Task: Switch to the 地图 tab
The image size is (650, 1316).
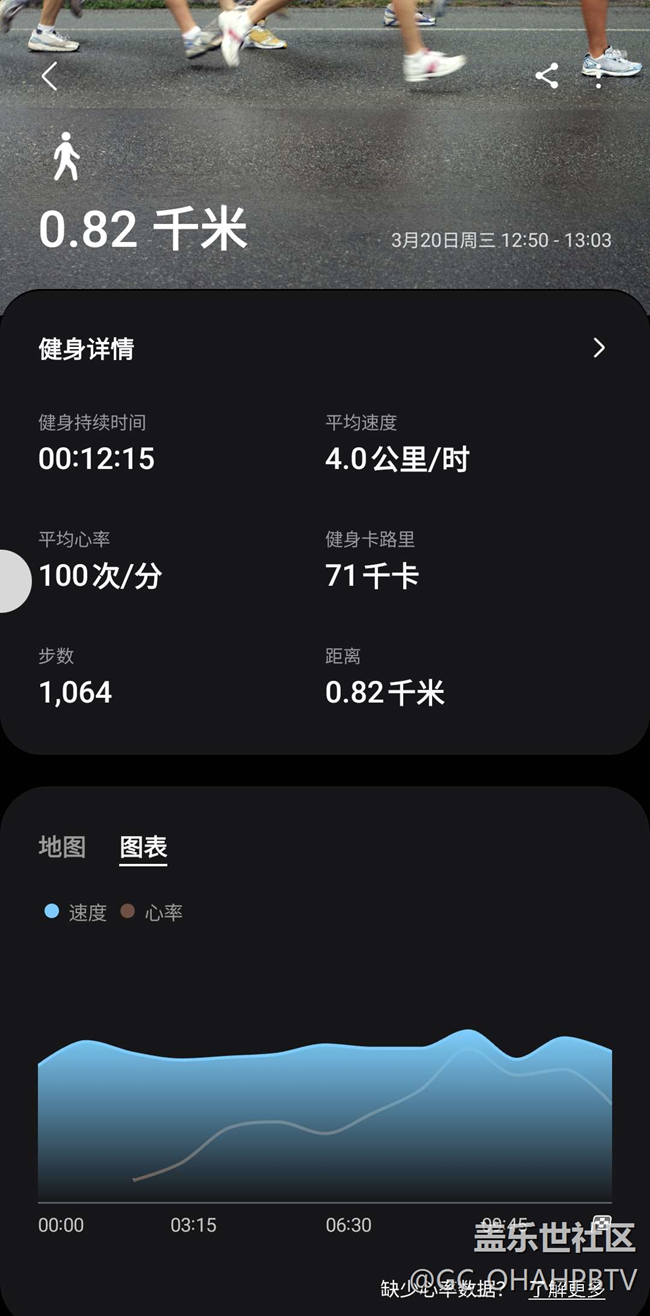Action: click(x=62, y=847)
